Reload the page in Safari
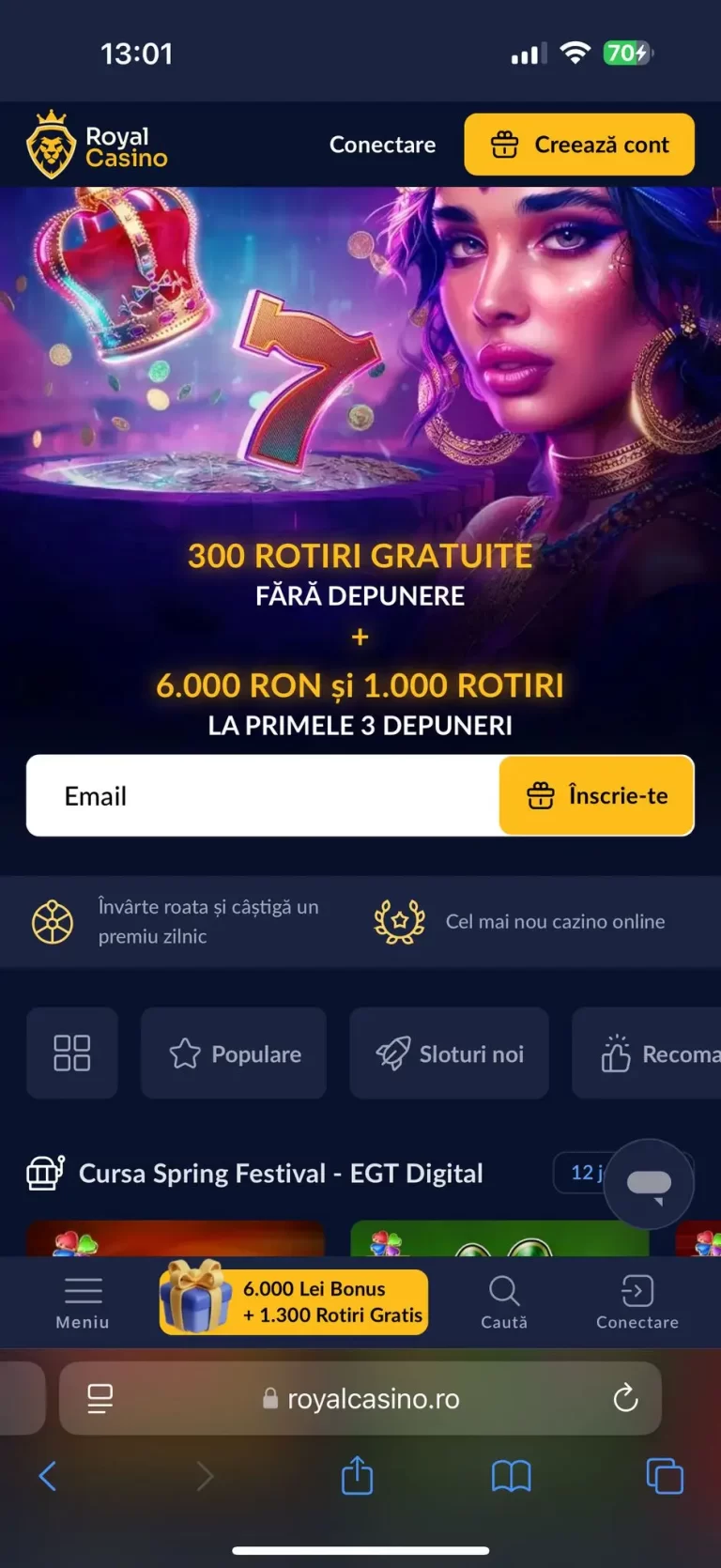This screenshot has height=1568, width=721. coord(625,1399)
